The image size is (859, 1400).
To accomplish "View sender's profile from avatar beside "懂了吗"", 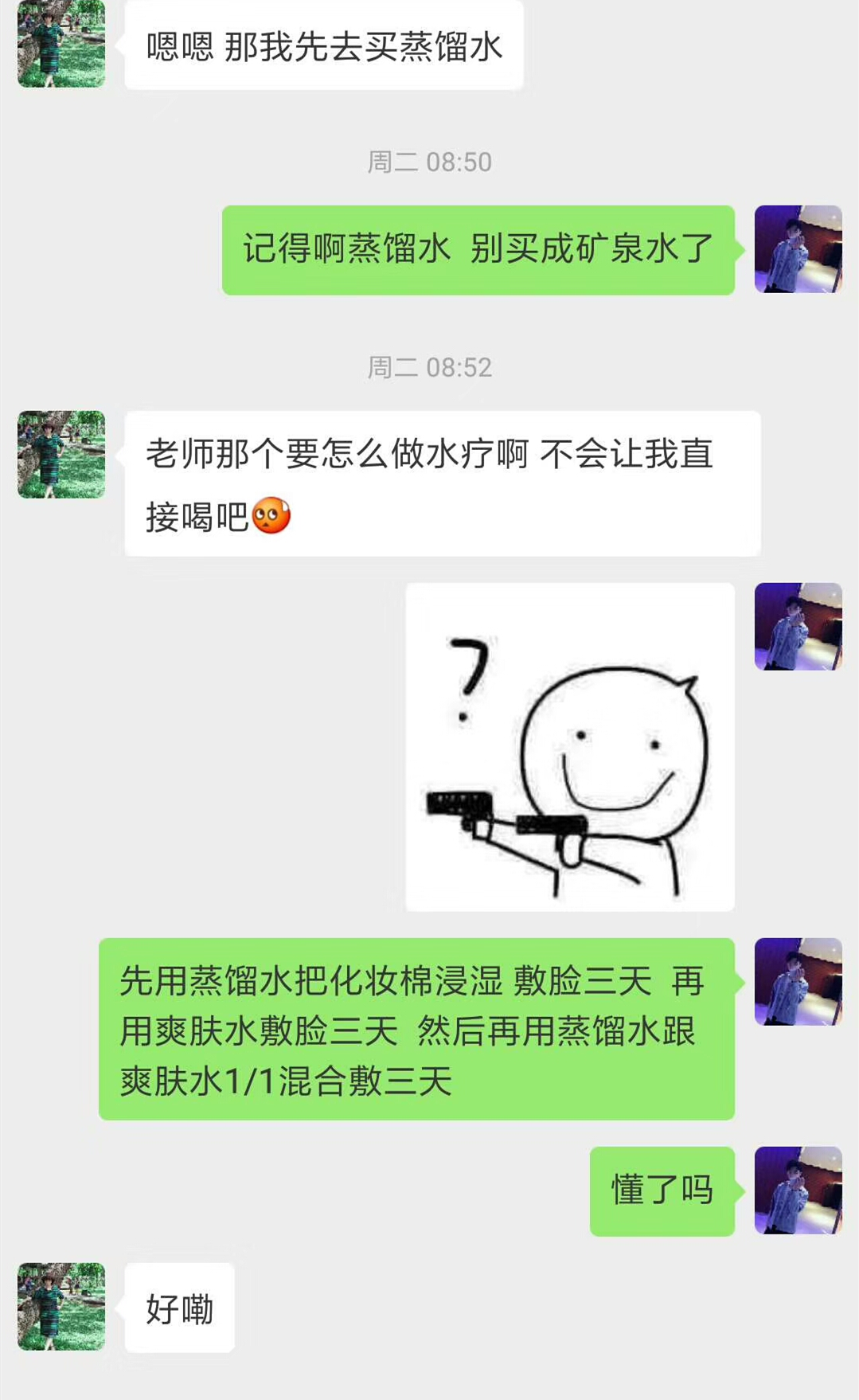I will [798, 1191].
